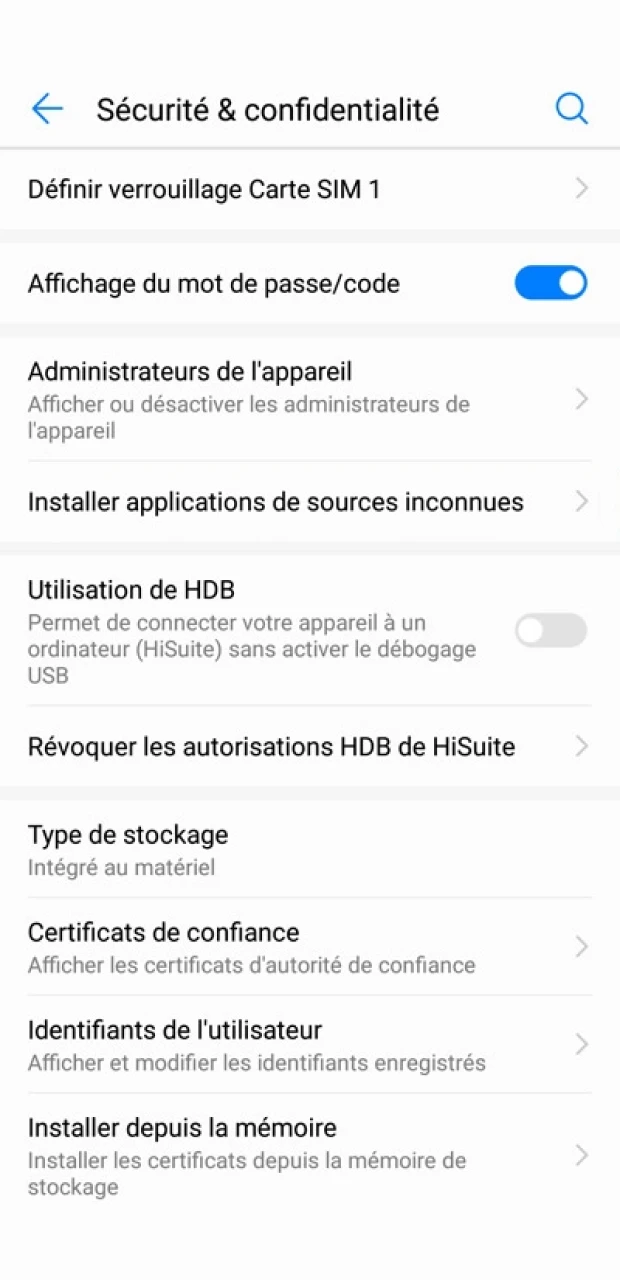Screen dimensions: 620x1280
Task: Select Révoquer les autorisations HDB de HiSuite
Action: tap(310, 747)
